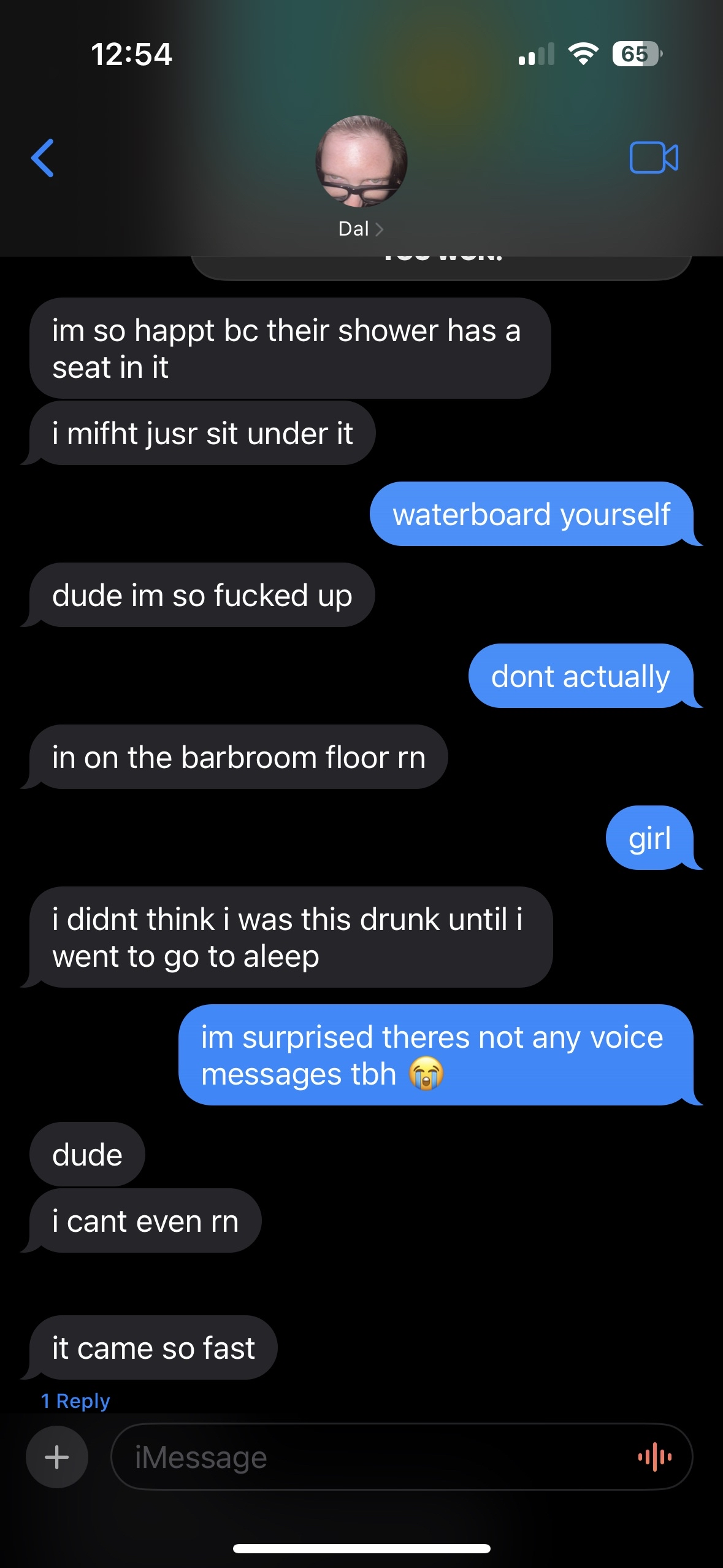Go back to the conversations list
The image size is (723, 1568).
coord(43,158)
